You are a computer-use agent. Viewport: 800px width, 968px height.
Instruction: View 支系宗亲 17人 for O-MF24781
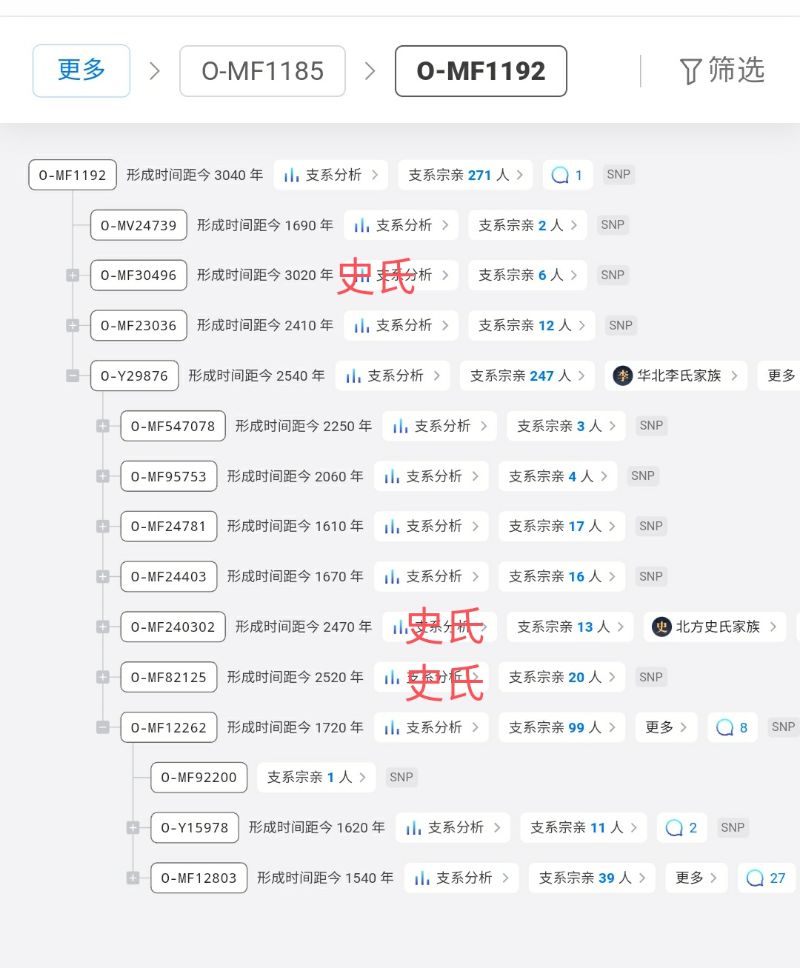(x=561, y=526)
